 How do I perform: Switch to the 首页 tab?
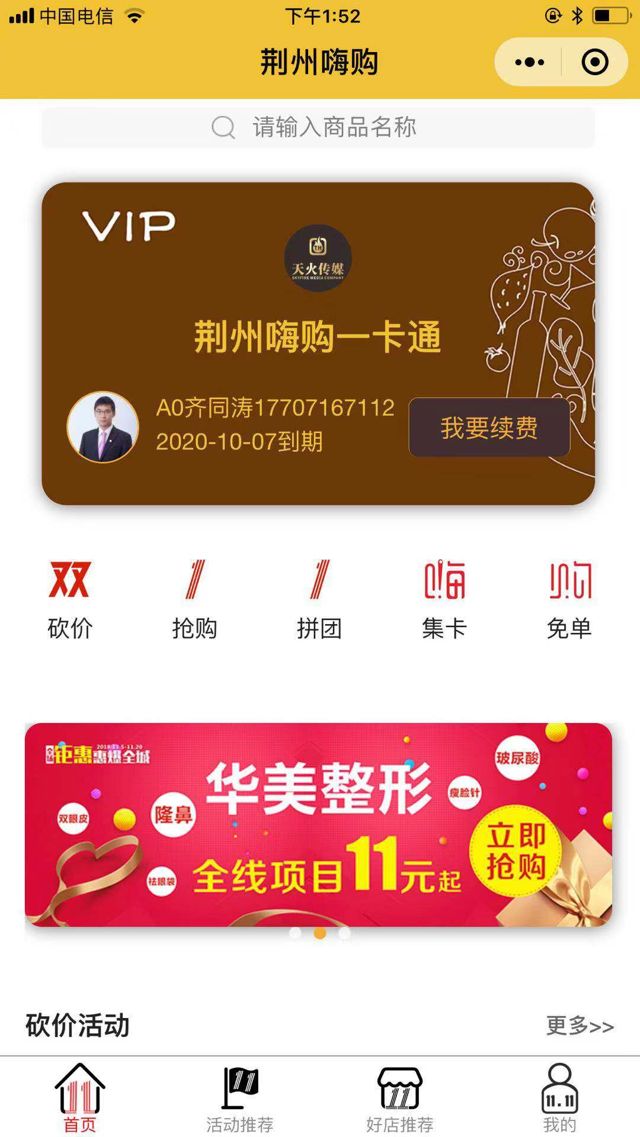click(x=80, y=1098)
